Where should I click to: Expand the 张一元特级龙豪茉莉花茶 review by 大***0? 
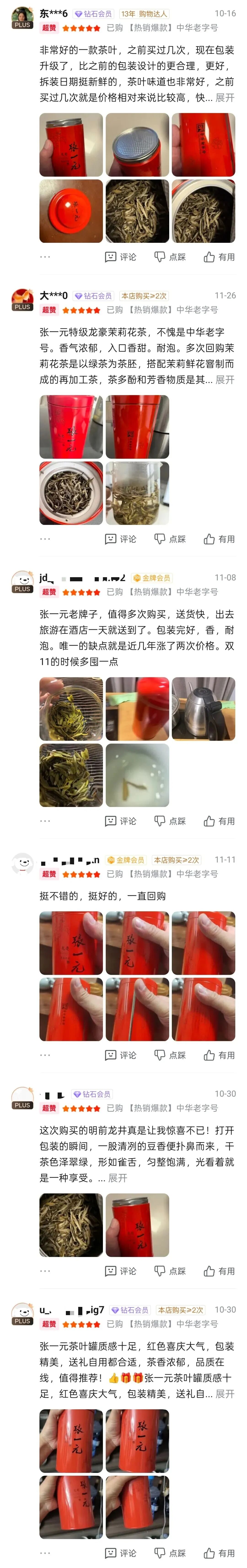[x=225, y=379]
